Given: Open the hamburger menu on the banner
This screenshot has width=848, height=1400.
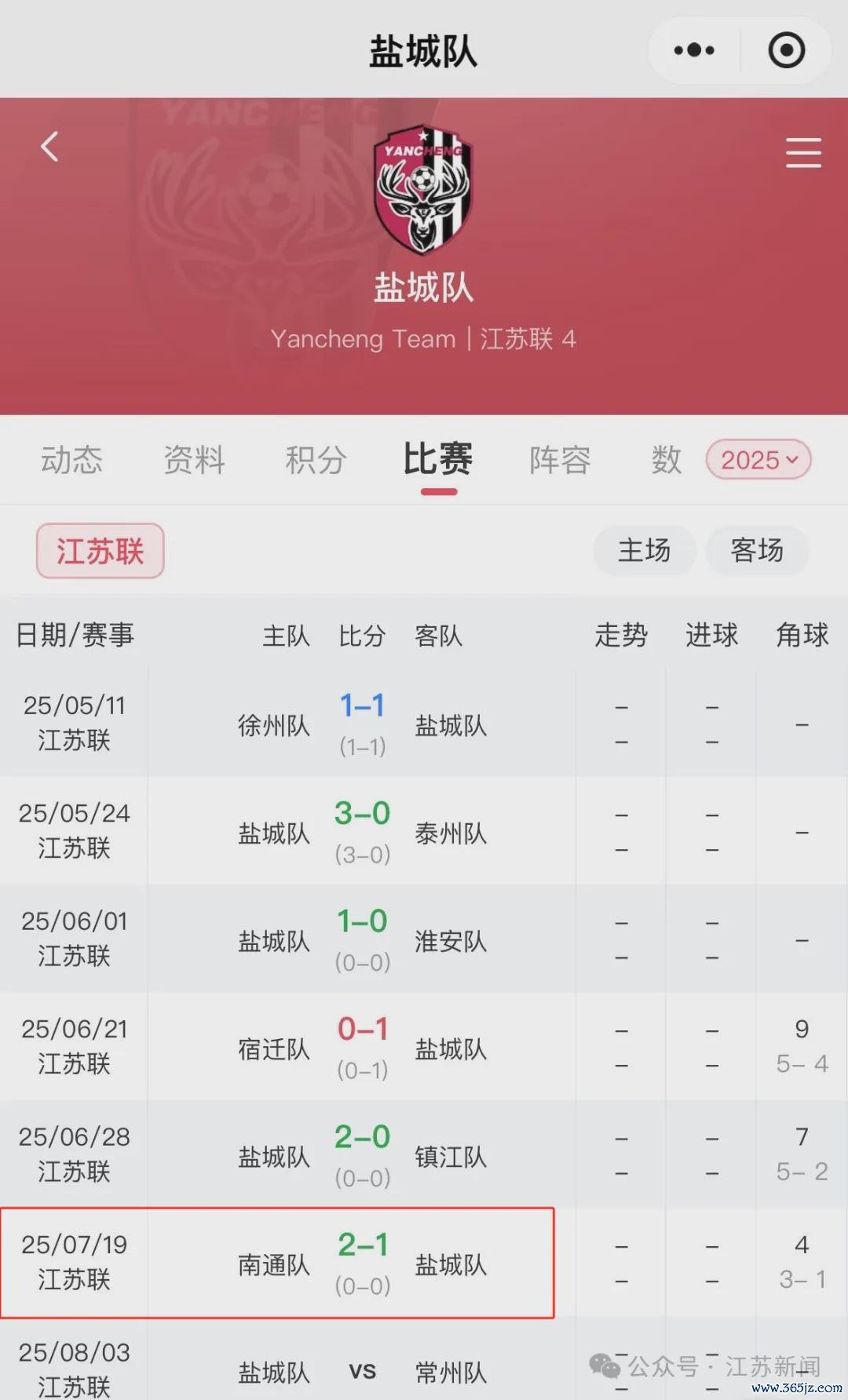Looking at the screenshot, I should click(x=803, y=152).
